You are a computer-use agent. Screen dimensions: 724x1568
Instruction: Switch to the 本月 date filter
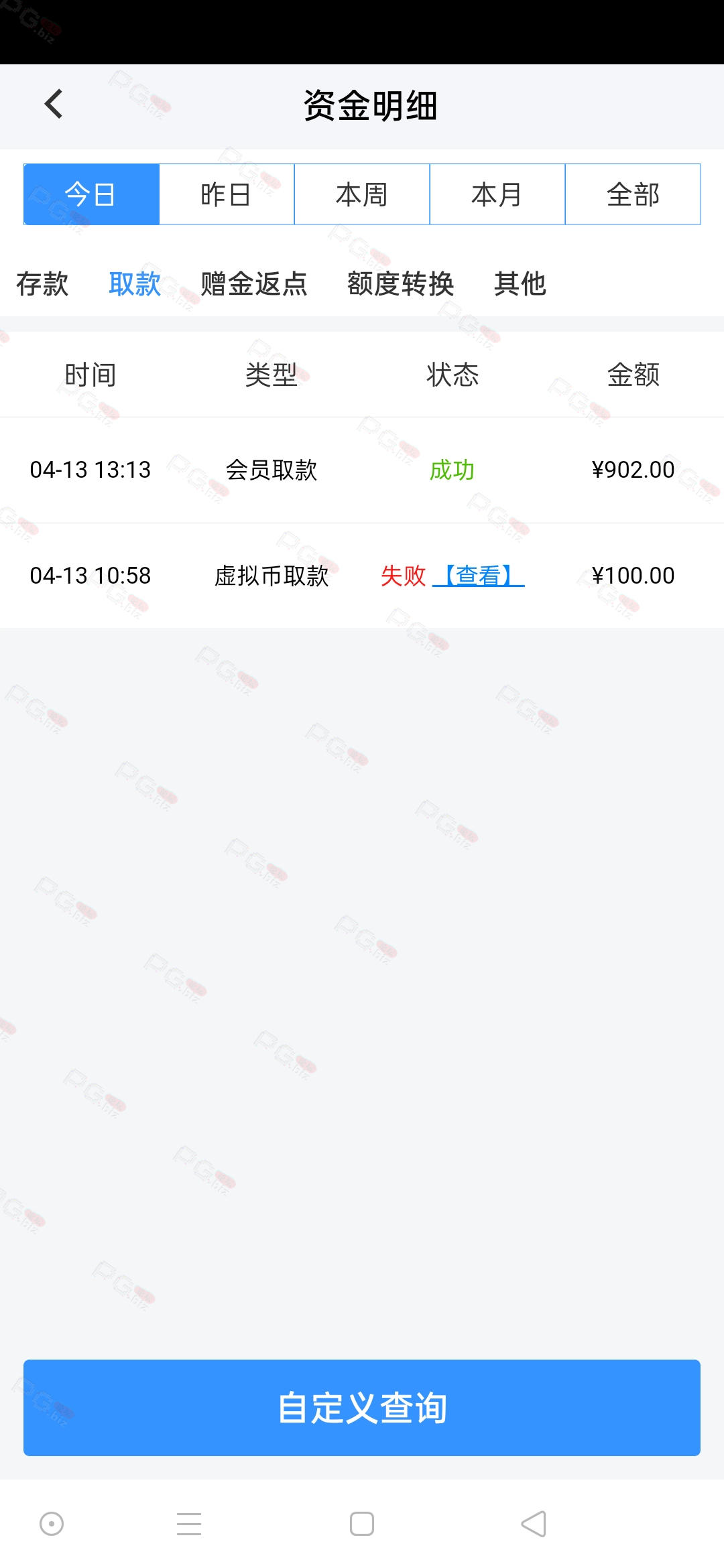tap(497, 194)
